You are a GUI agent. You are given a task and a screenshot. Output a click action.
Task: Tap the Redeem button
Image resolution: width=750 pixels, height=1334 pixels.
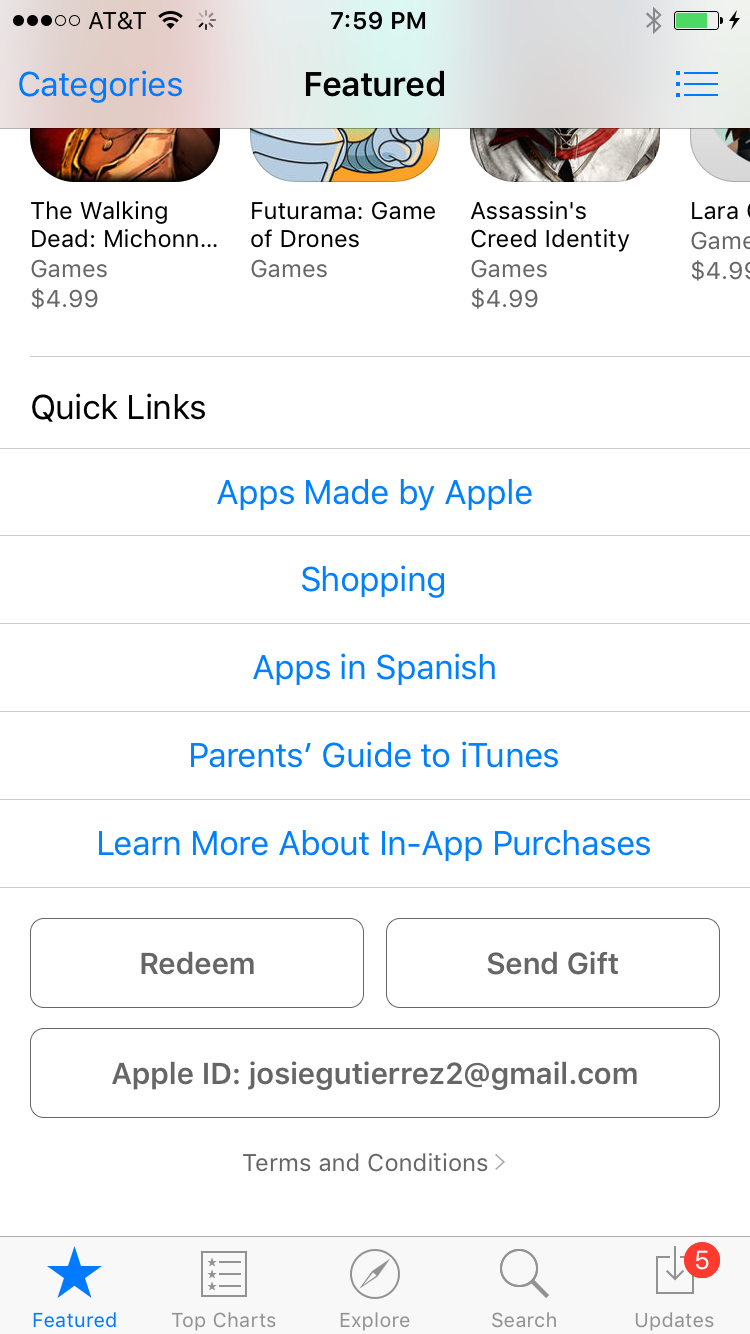[x=197, y=963]
